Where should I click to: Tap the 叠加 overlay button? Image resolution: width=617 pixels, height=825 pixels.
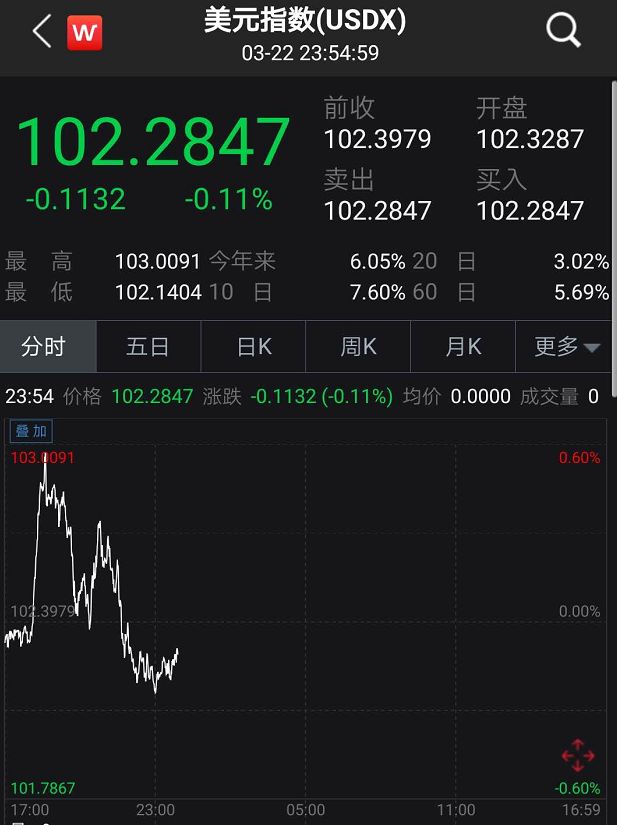(x=31, y=431)
